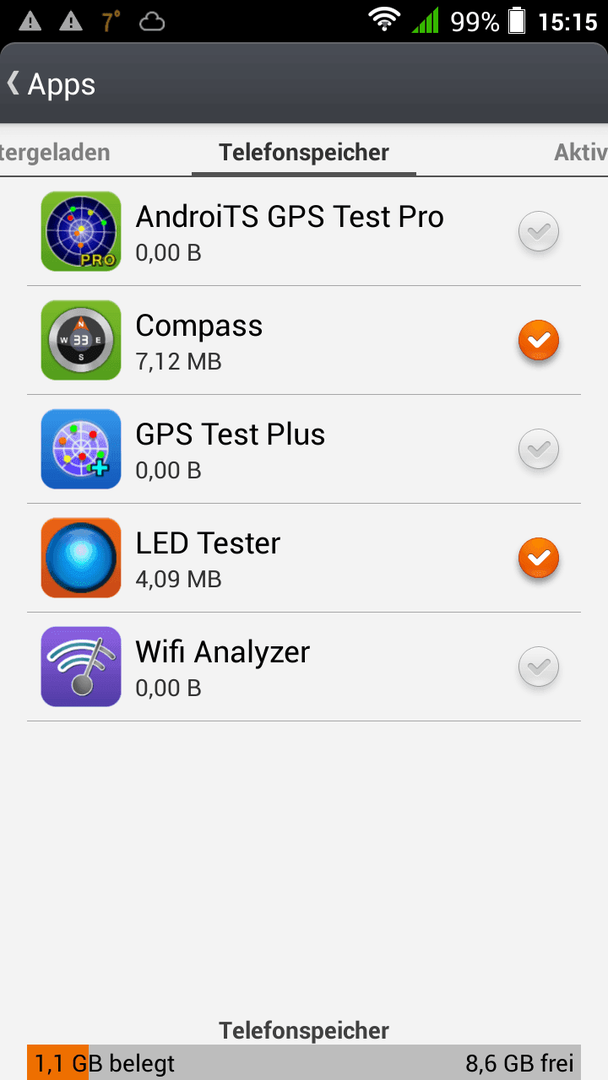Select the Telefonspeicher tab

tap(304, 152)
